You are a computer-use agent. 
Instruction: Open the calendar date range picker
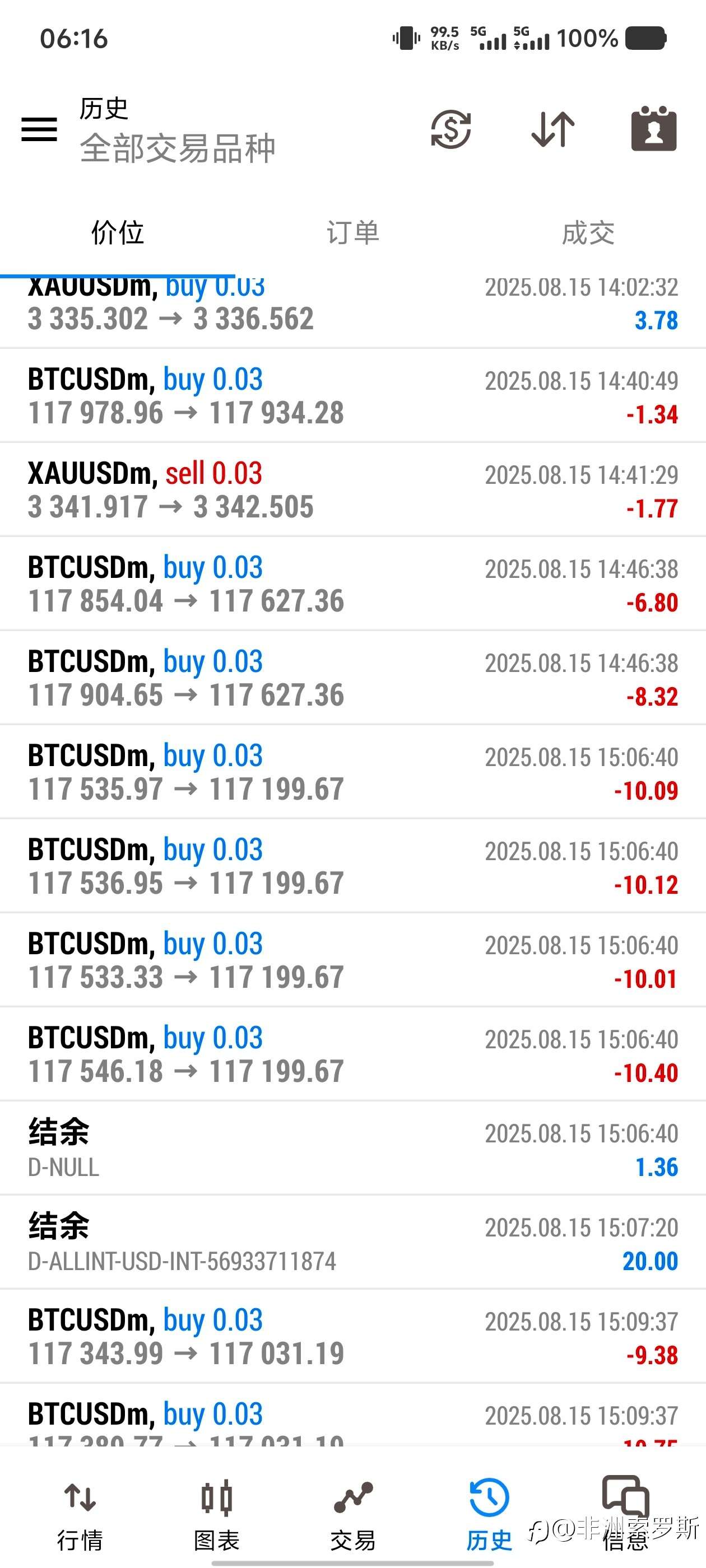tap(654, 129)
